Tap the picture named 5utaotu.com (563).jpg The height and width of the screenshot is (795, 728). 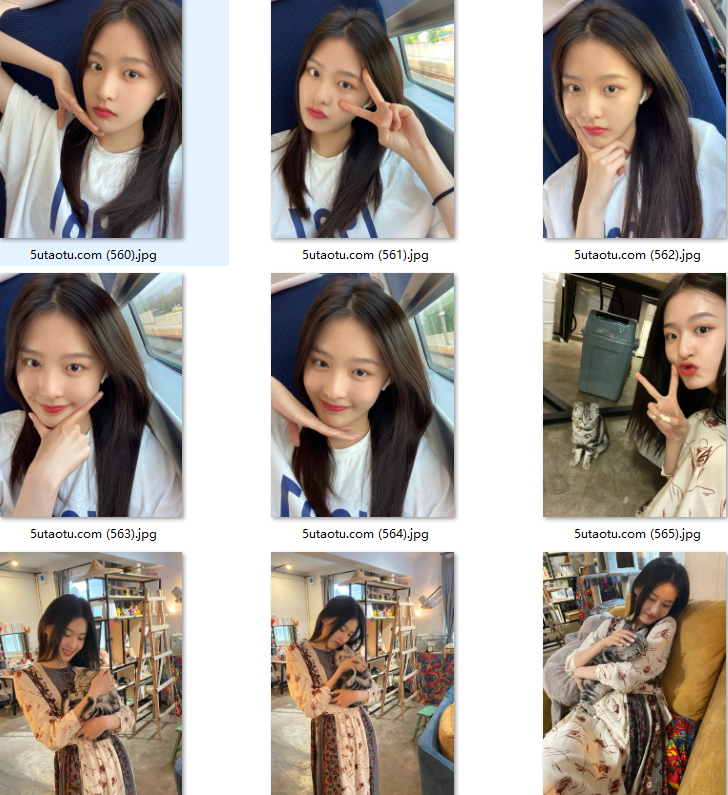(x=91, y=395)
